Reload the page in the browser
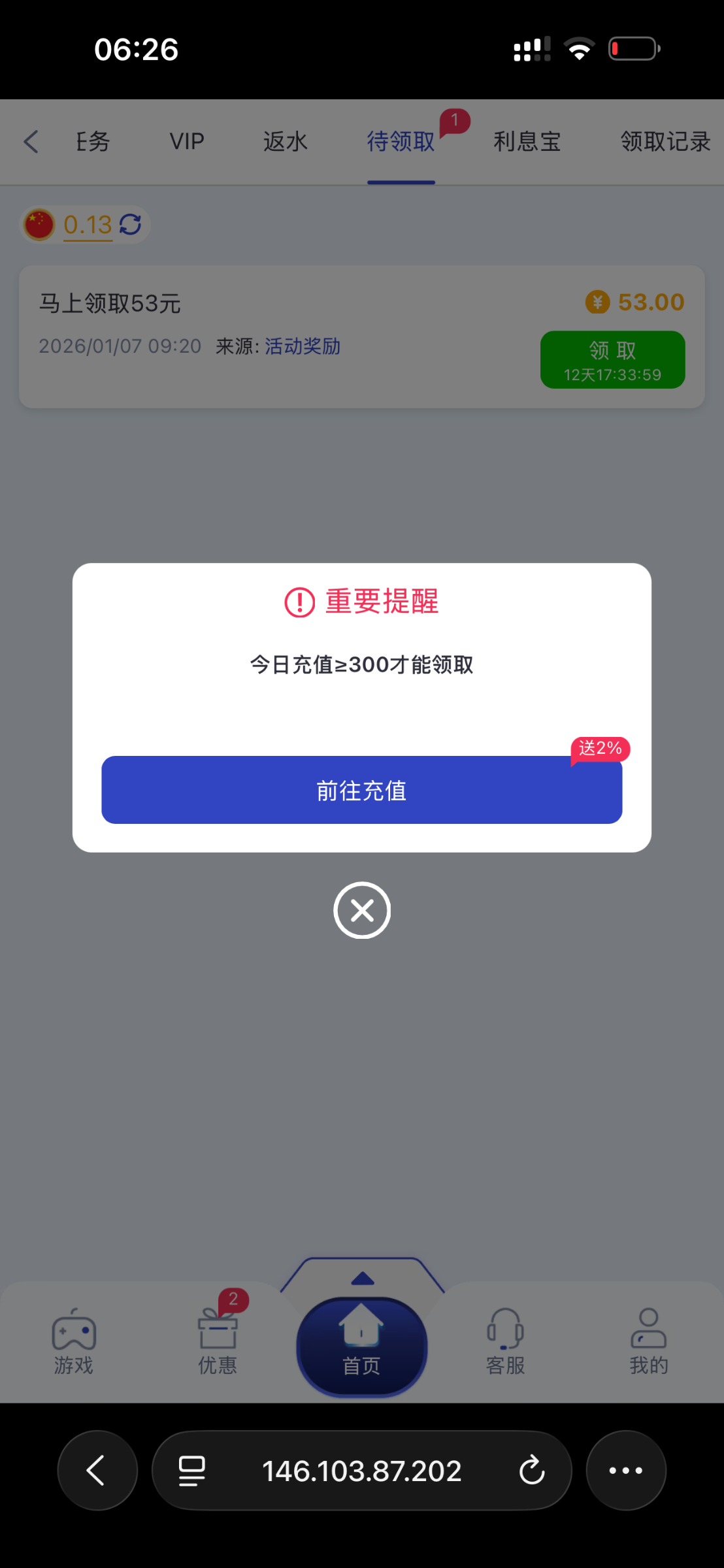The image size is (724, 1568). pos(532,1471)
